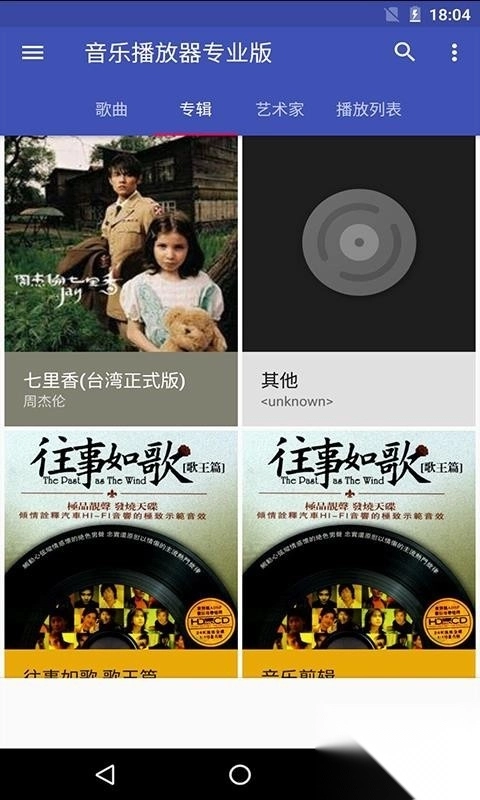Viewport: 480px width, 800px height.
Task: Open the three-dot overflow menu
Action: click(454, 52)
